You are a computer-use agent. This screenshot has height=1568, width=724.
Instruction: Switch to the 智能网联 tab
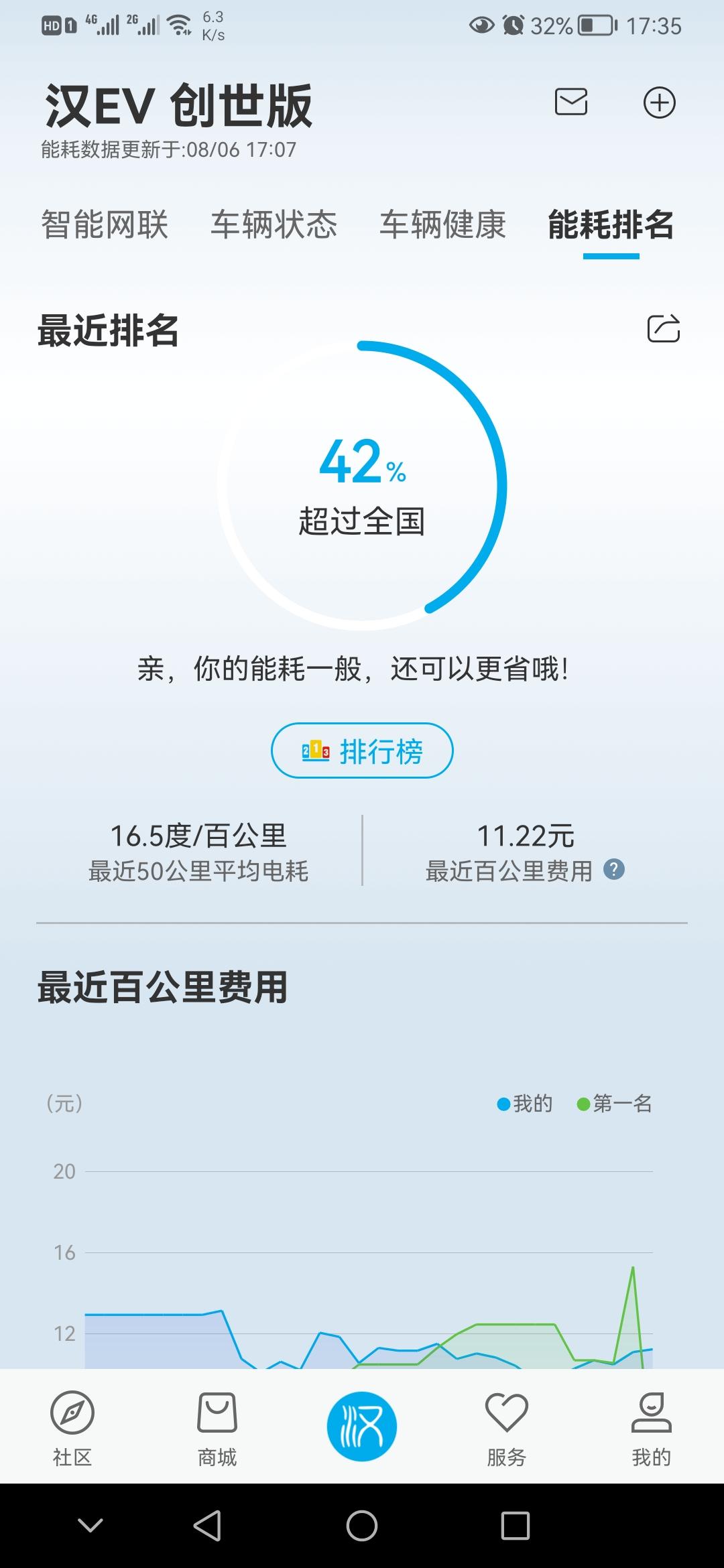pos(105,224)
